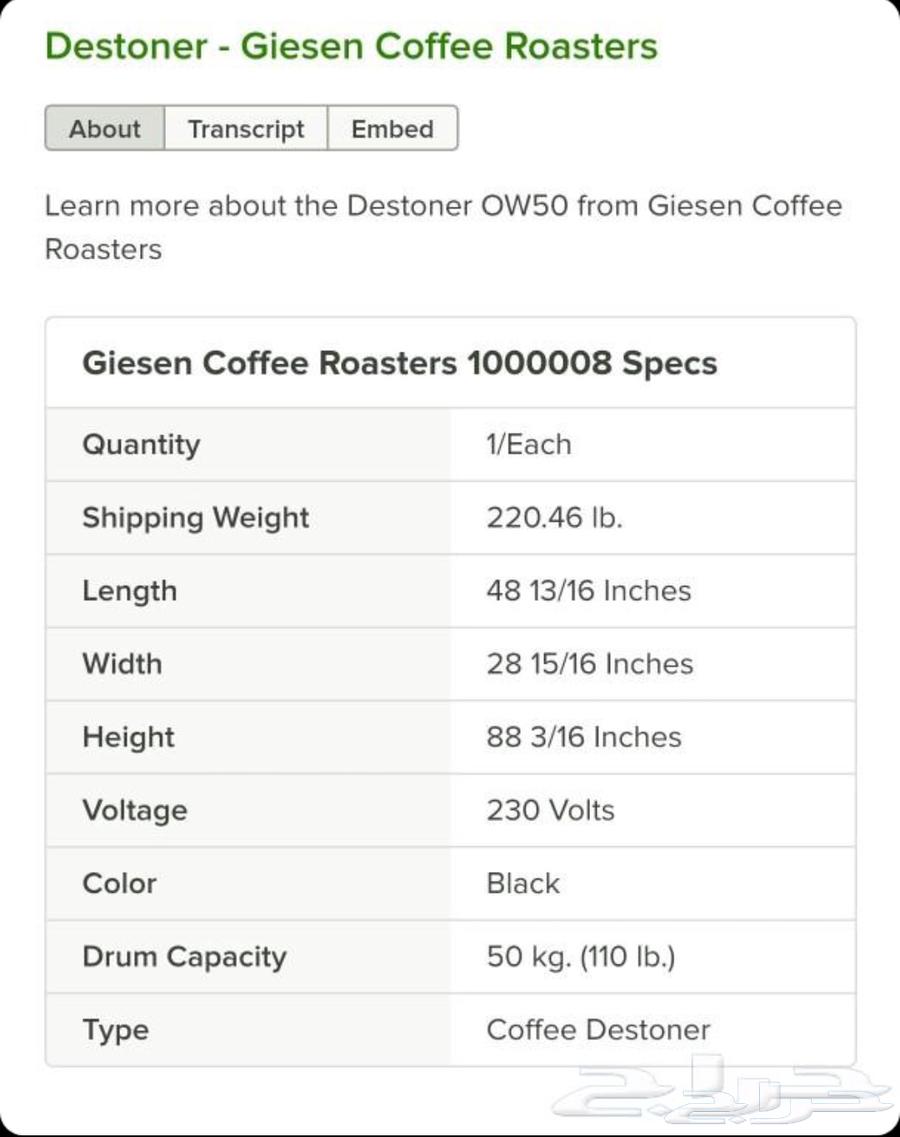
Task: Switch to the Transcript tab
Action: (x=246, y=129)
